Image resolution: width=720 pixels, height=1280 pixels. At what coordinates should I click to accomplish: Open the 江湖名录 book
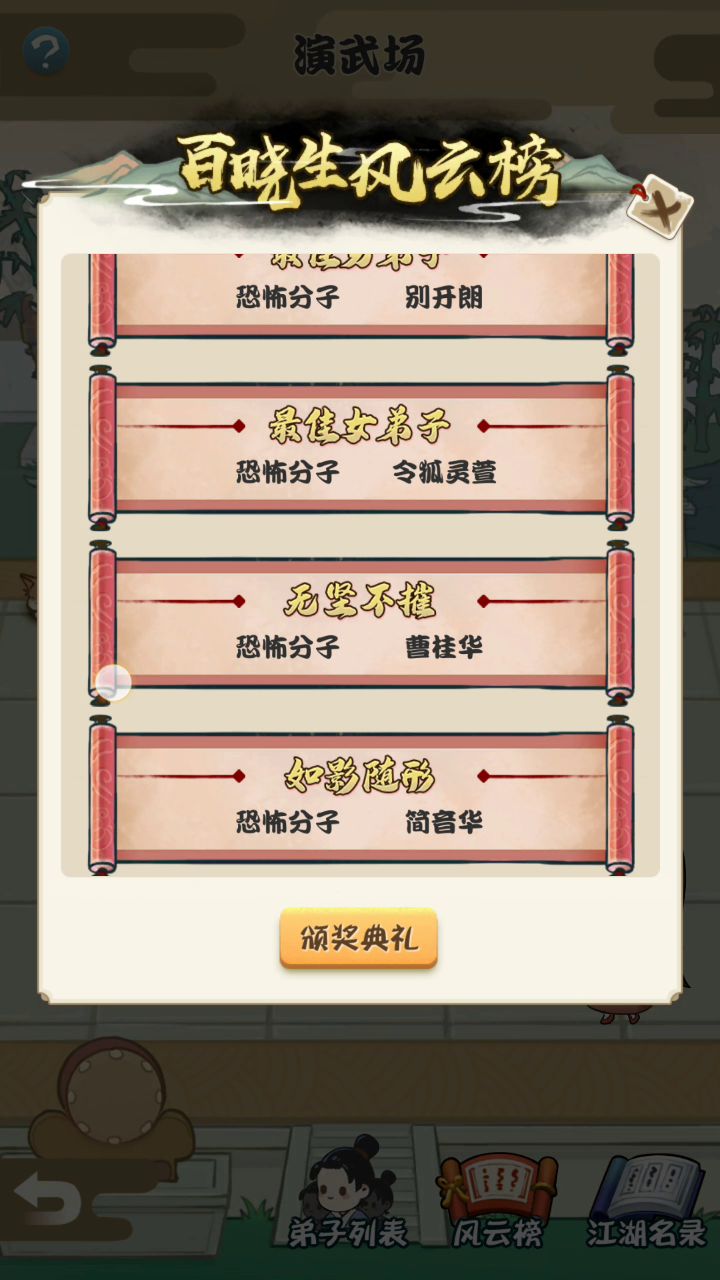pos(646,1200)
